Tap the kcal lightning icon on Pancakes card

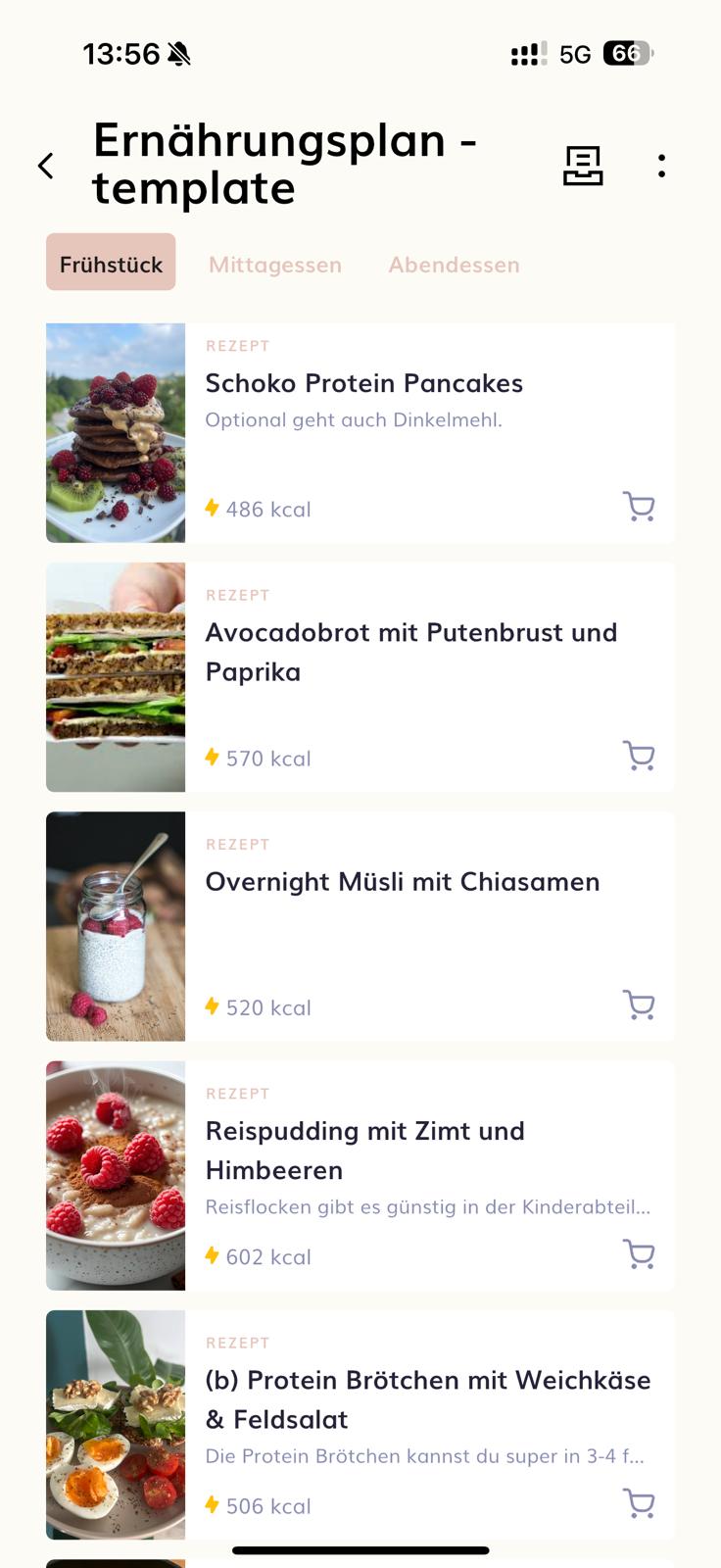(213, 508)
